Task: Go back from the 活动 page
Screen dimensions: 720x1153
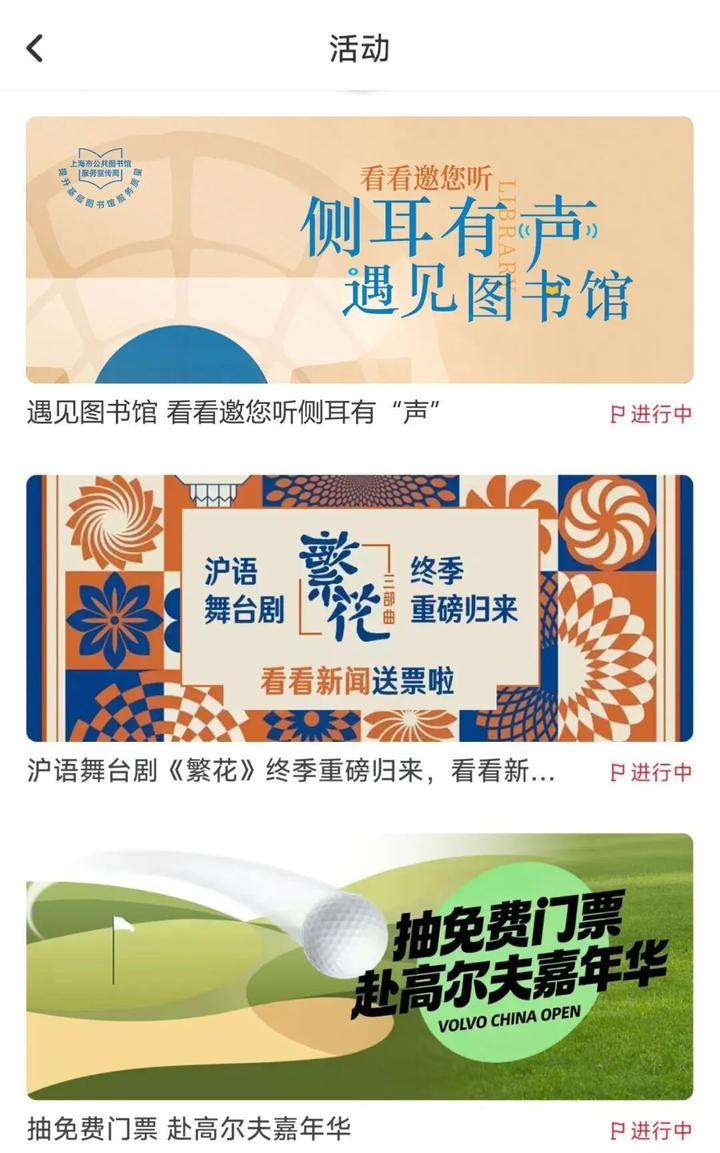Action: [x=36, y=48]
